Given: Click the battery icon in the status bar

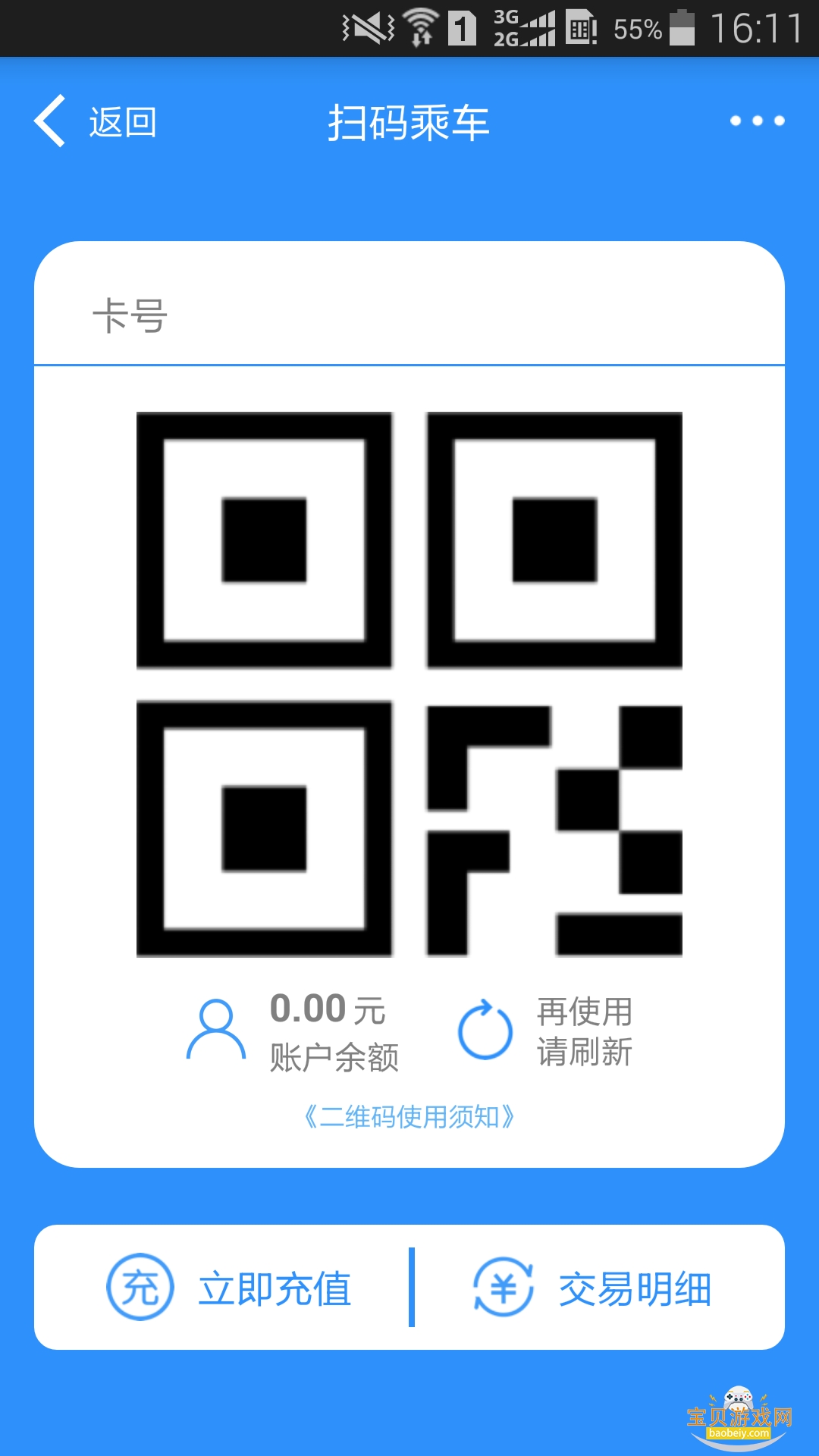Looking at the screenshot, I should tap(682, 29).
